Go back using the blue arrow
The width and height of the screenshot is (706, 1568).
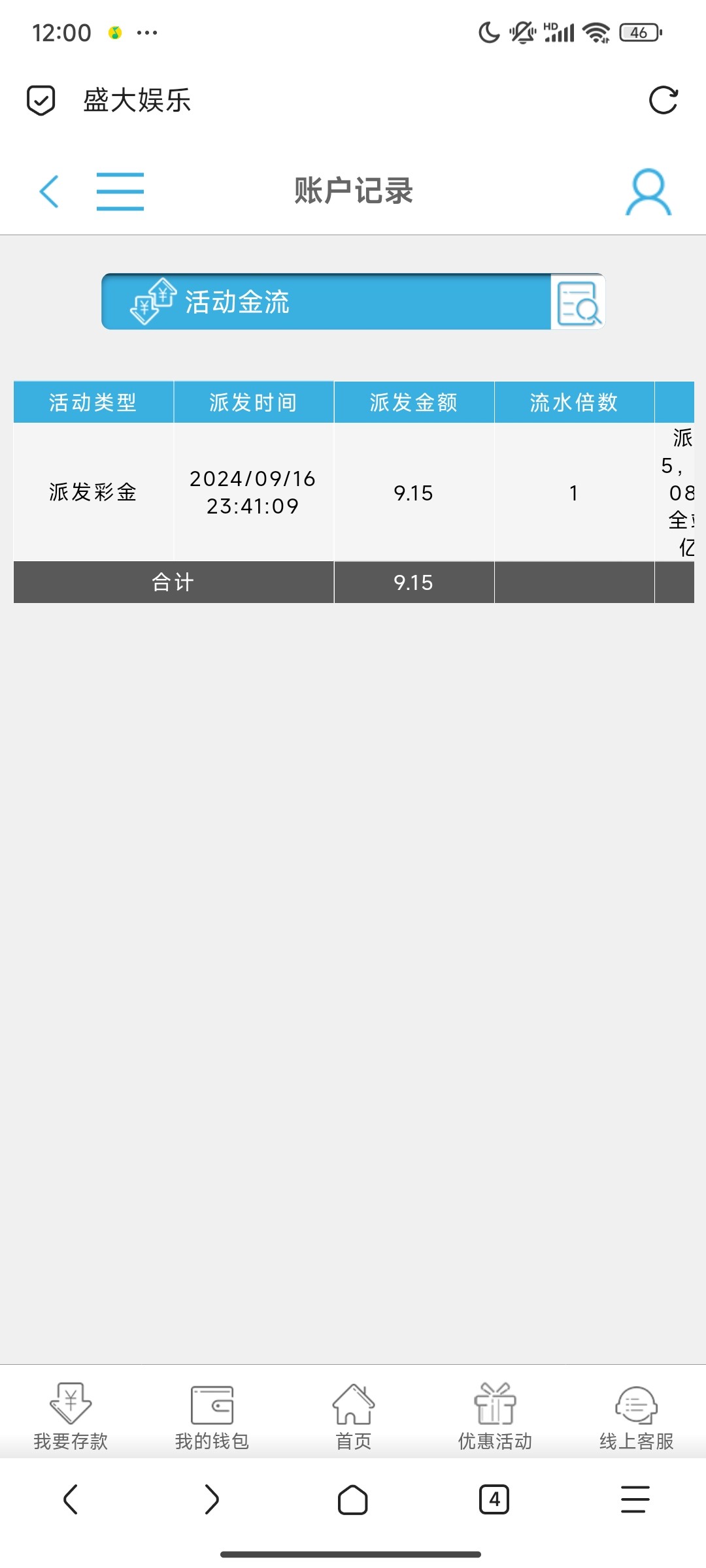[x=50, y=191]
